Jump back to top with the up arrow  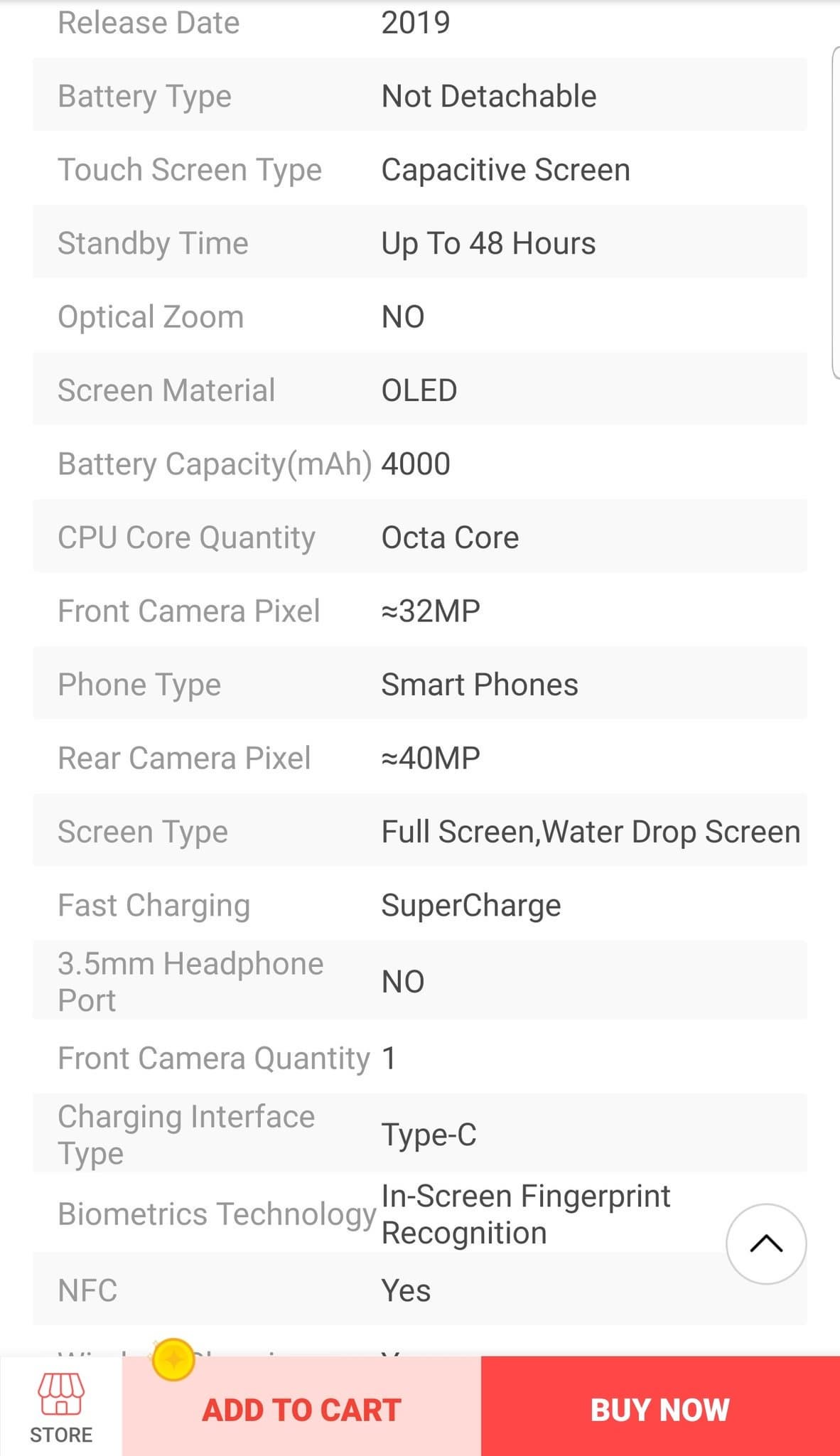tap(765, 1243)
